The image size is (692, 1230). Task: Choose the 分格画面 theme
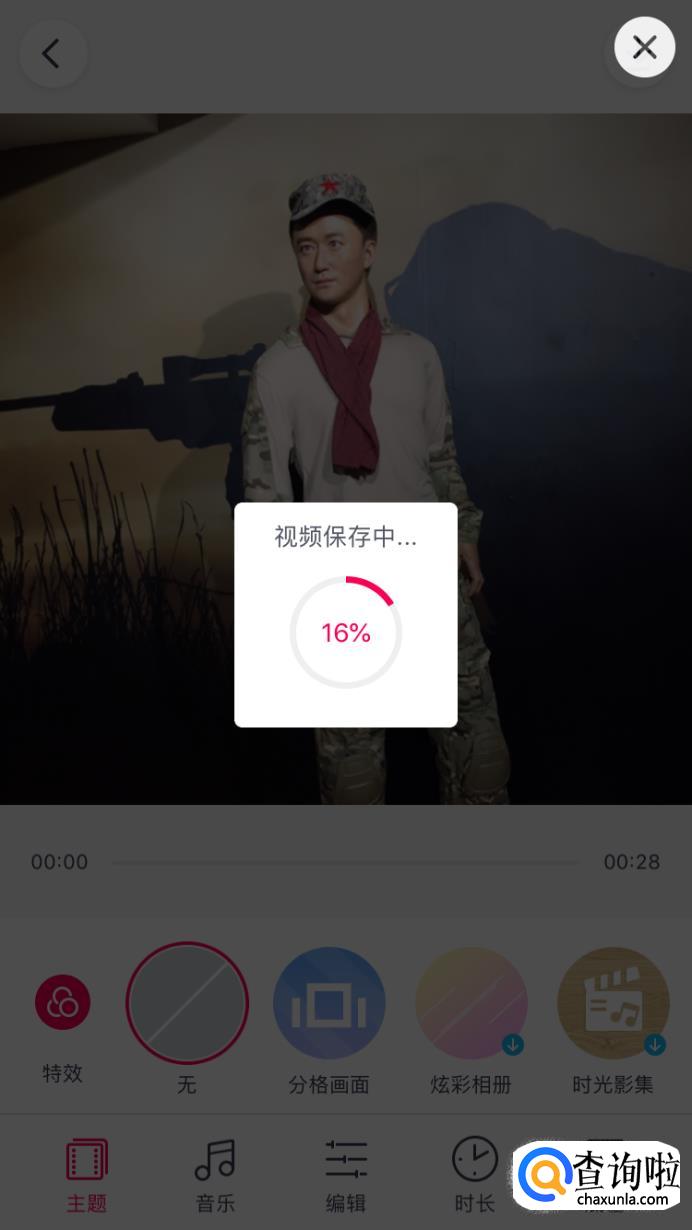coord(329,1003)
